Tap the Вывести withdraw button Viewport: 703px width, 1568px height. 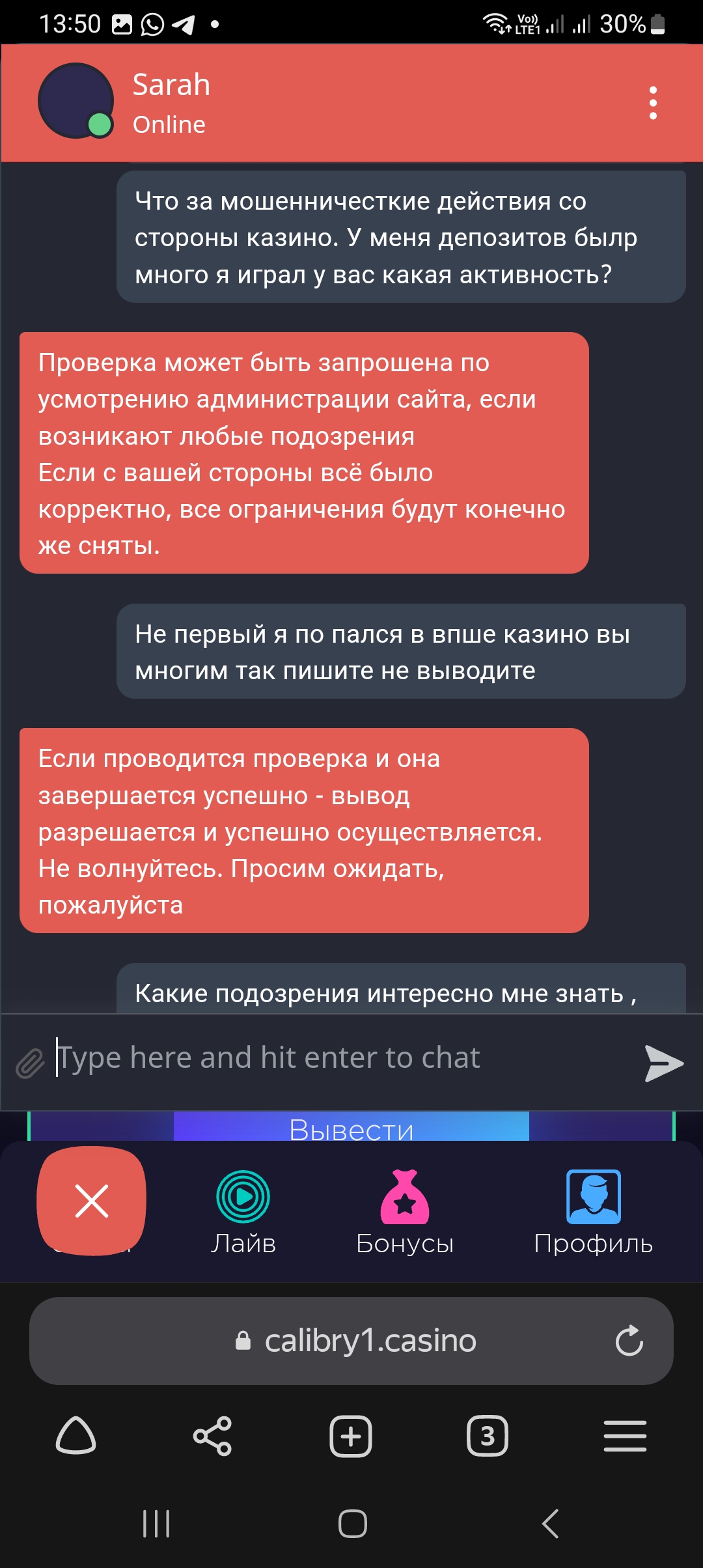click(x=351, y=1128)
